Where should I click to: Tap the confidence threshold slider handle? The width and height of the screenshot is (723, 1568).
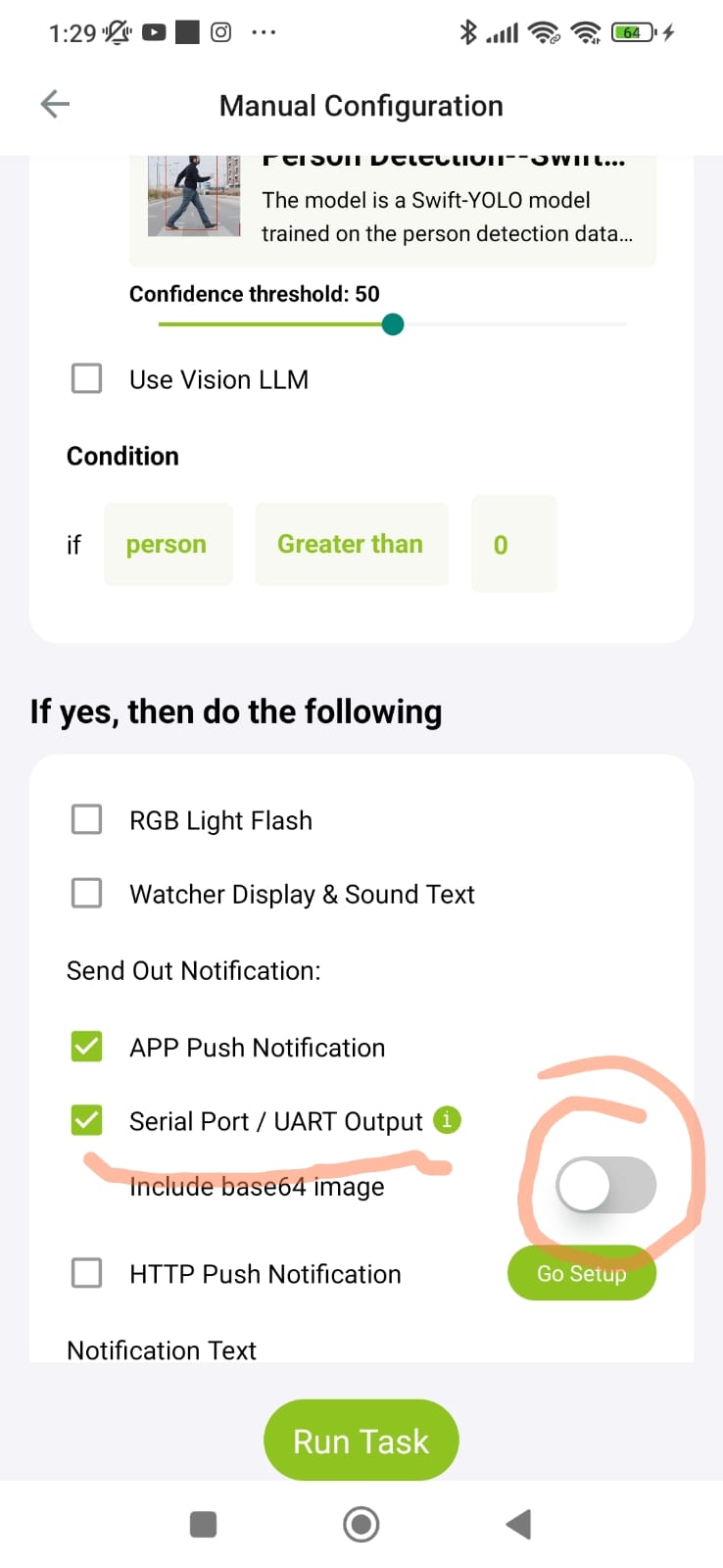[x=393, y=324]
